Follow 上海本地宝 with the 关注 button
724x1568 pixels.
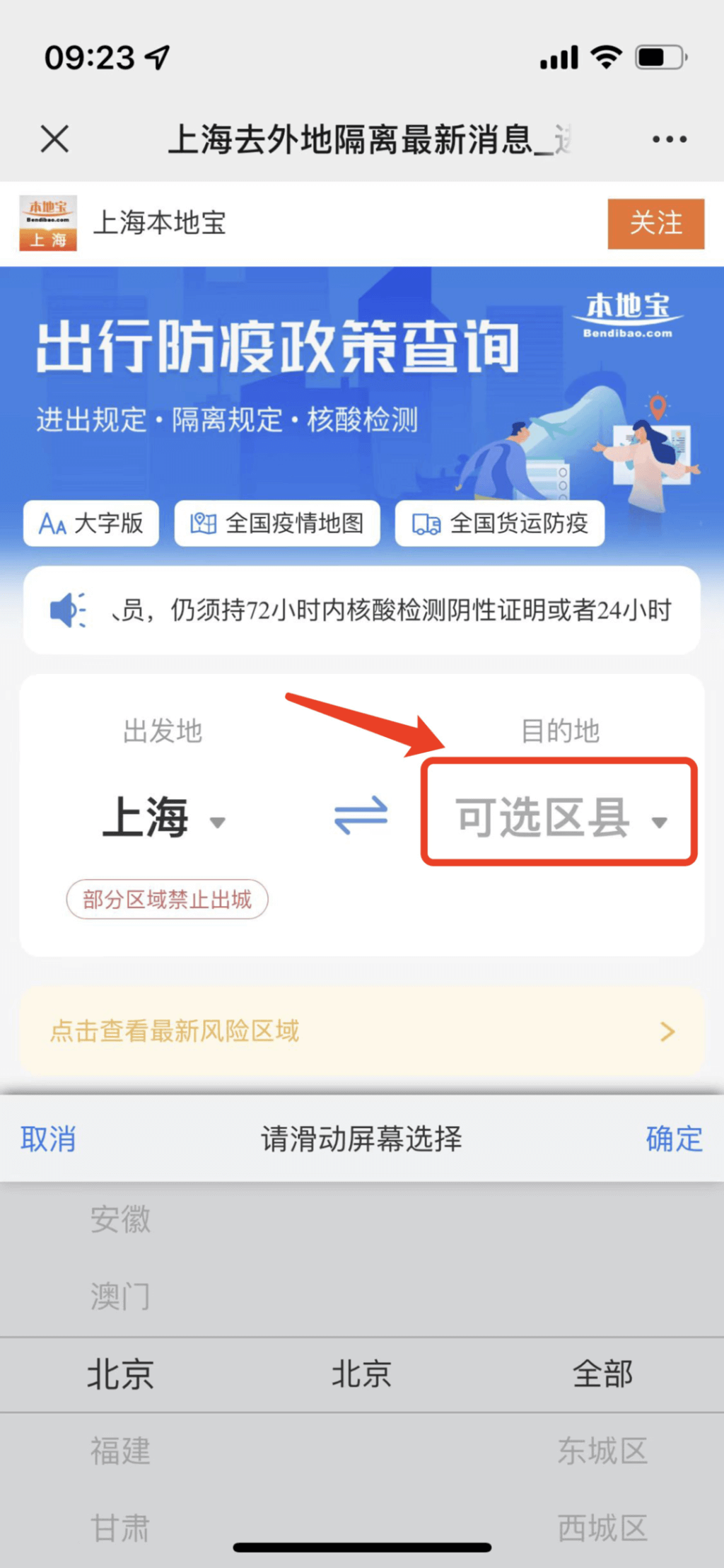655,223
